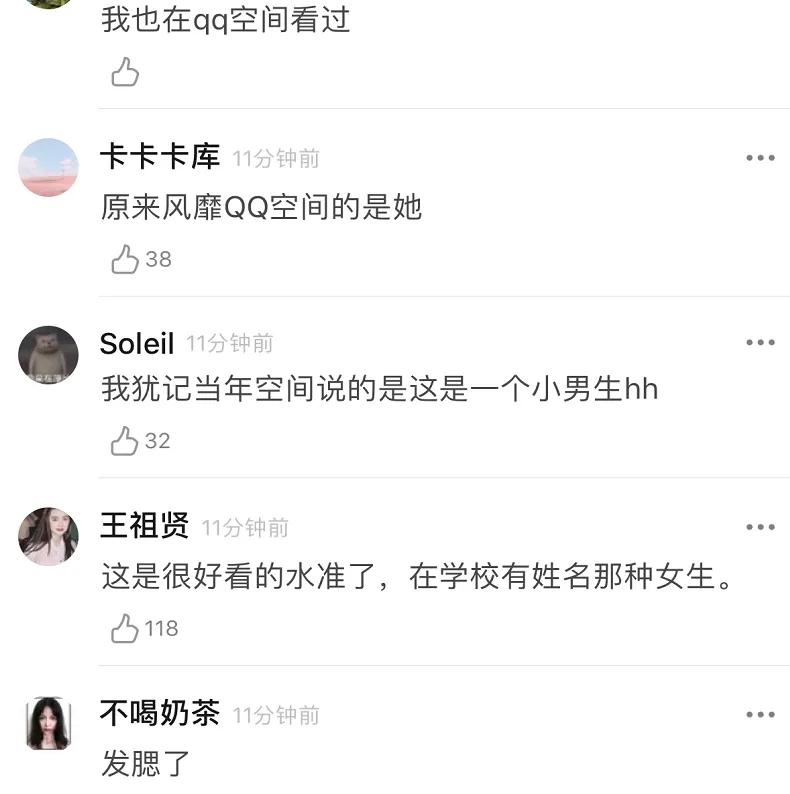The width and height of the screenshot is (790, 794).
Task: Toggle like on the comment with 32 likes
Action: pyautogui.click(x=124, y=439)
